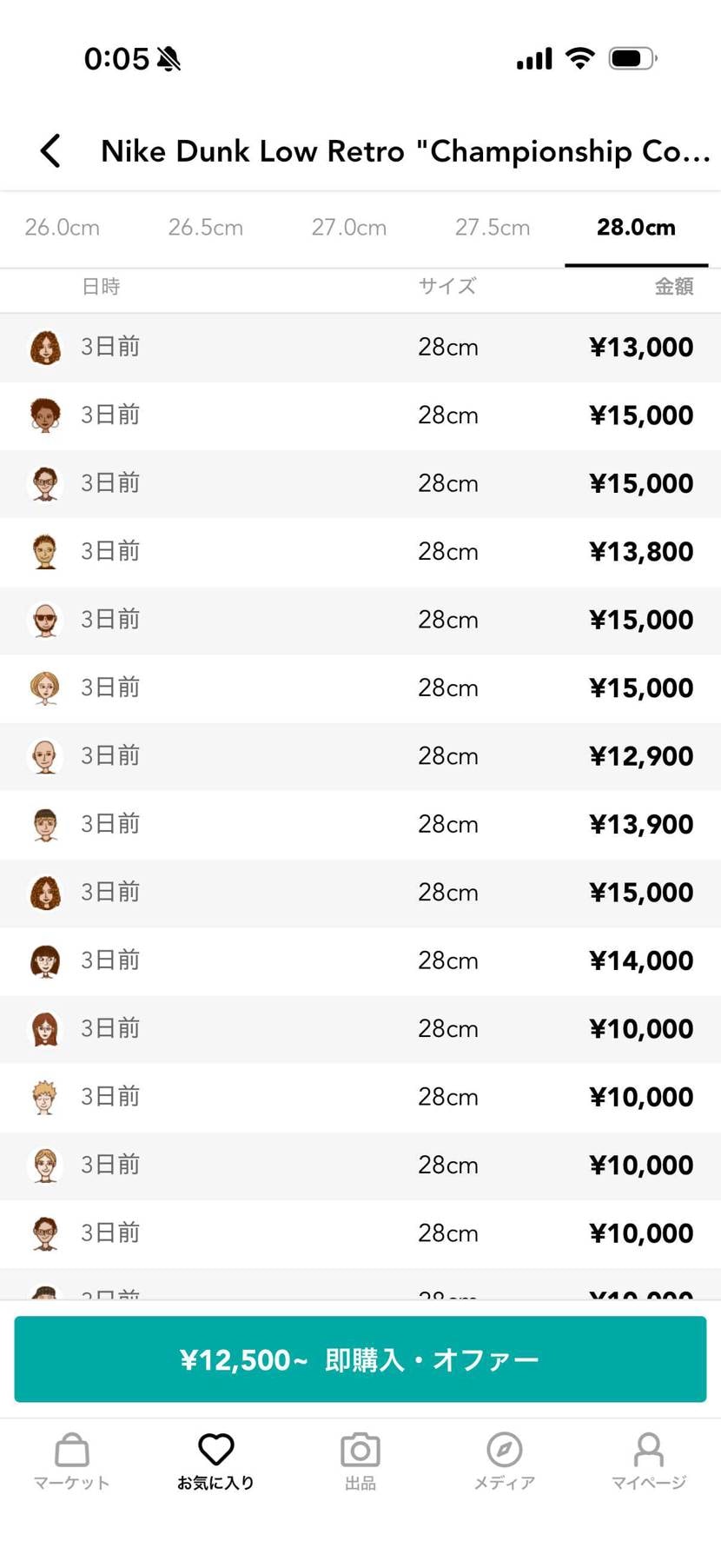Viewport: 721px width, 1568px height.
Task: Switch to the お気に入り tab
Action: [216, 1462]
